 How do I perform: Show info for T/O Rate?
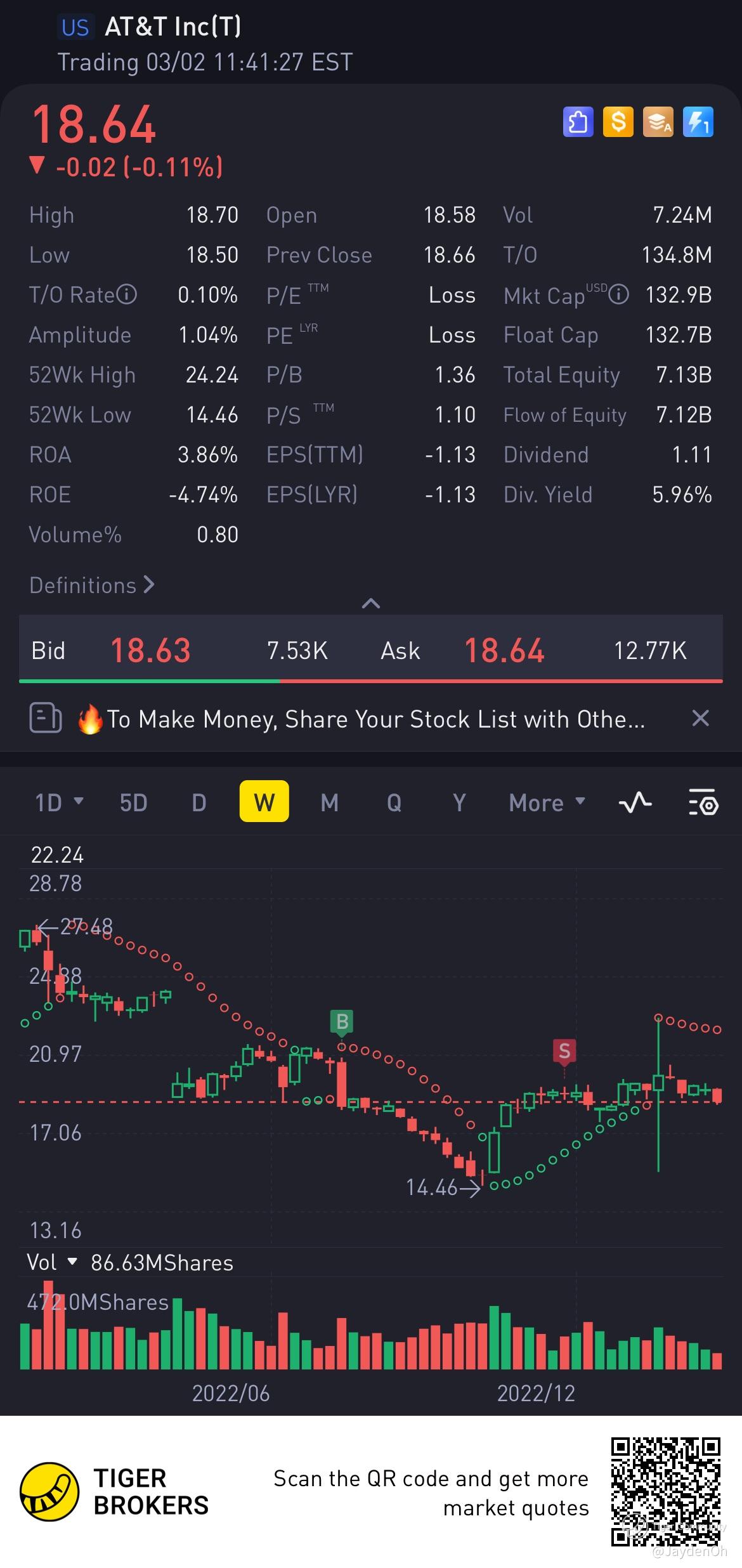[127, 295]
